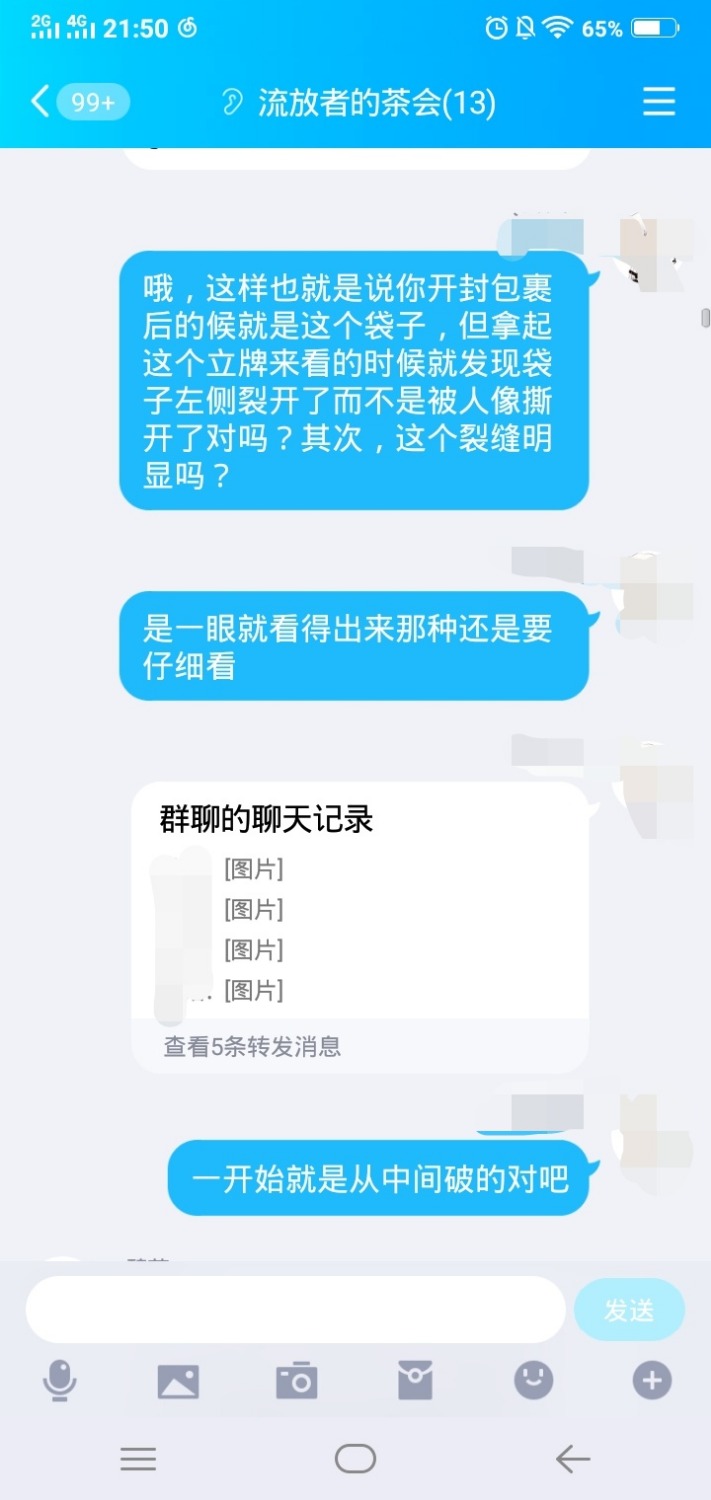Go to the phone home screen
This screenshot has width=711, height=1500.
point(355,1460)
